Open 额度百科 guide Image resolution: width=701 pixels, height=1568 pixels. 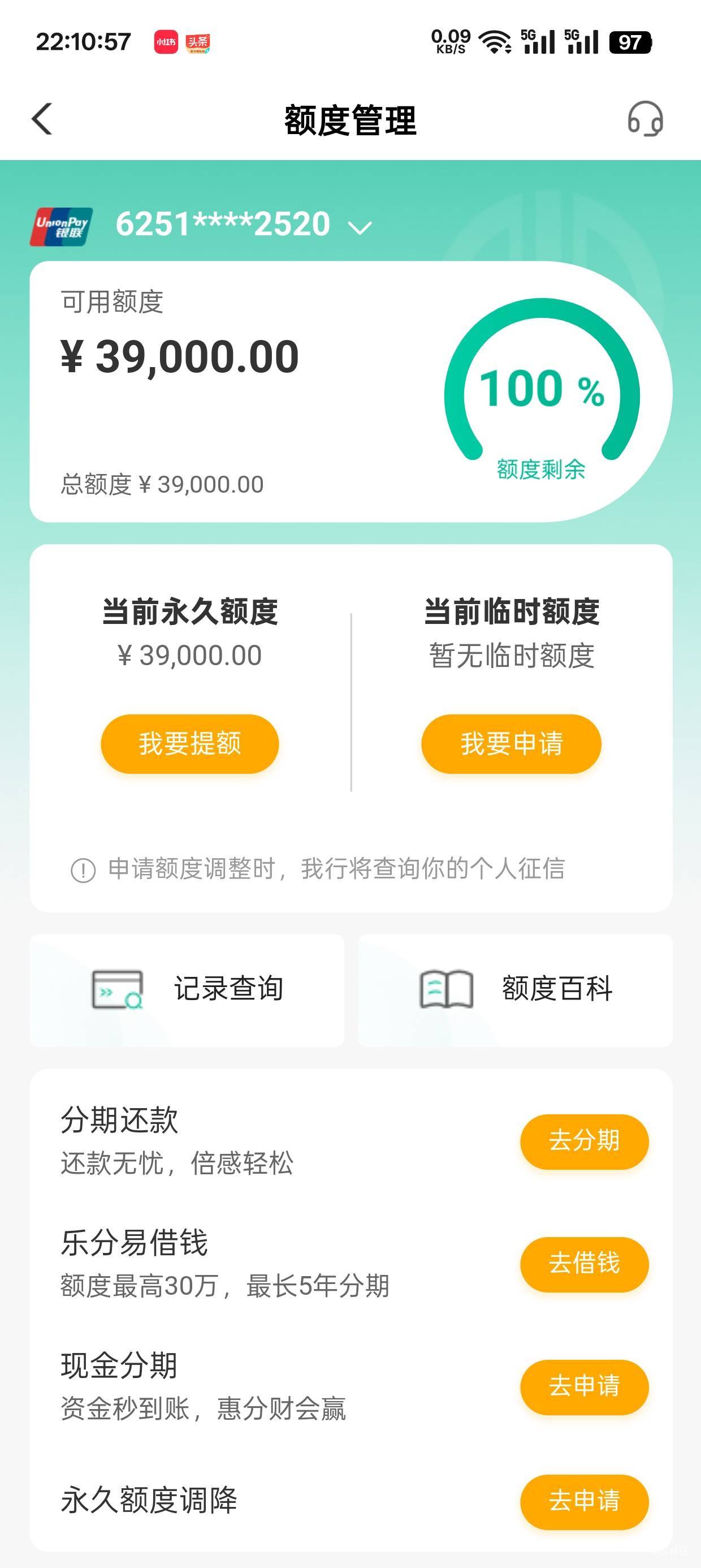[x=516, y=990]
